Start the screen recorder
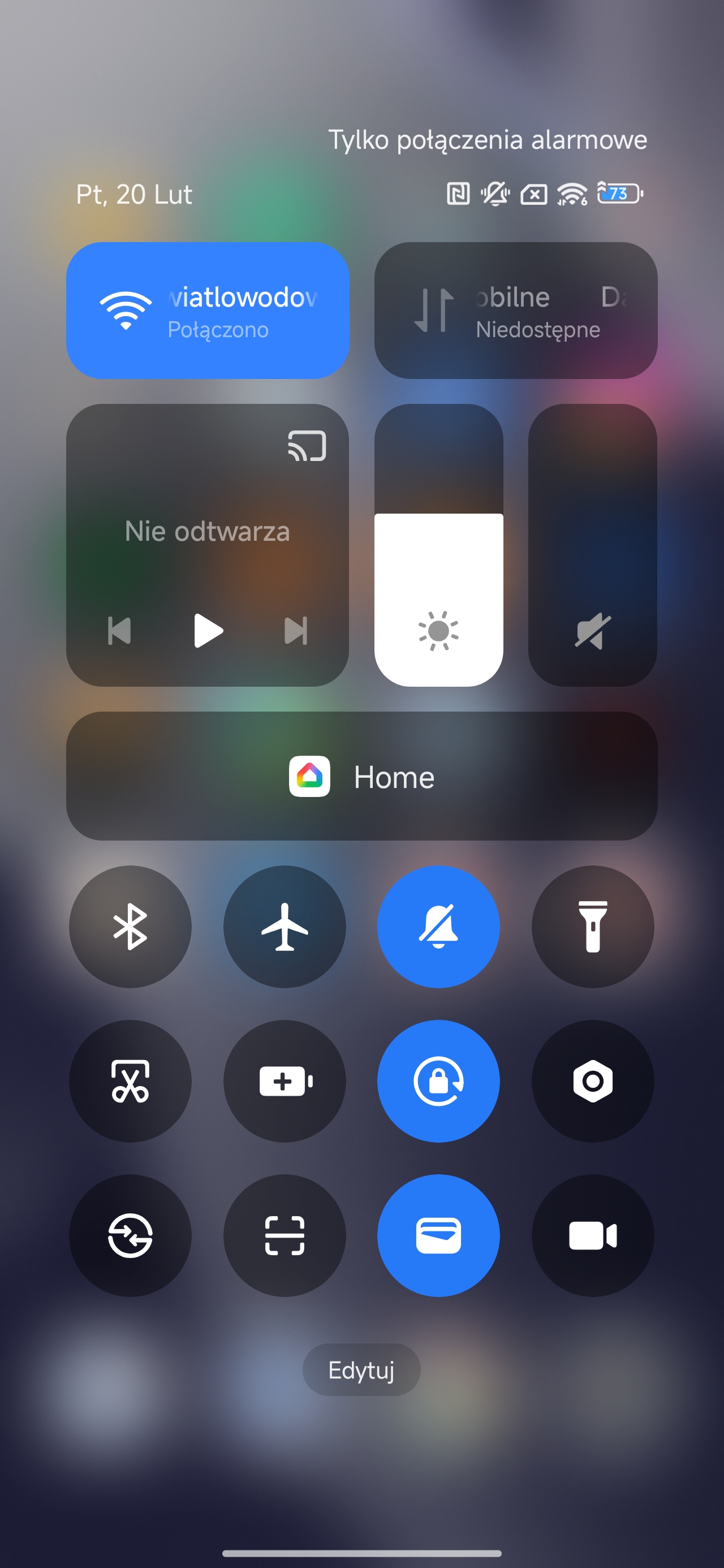The width and height of the screenshot is (724, 1568). point(592,1235)
